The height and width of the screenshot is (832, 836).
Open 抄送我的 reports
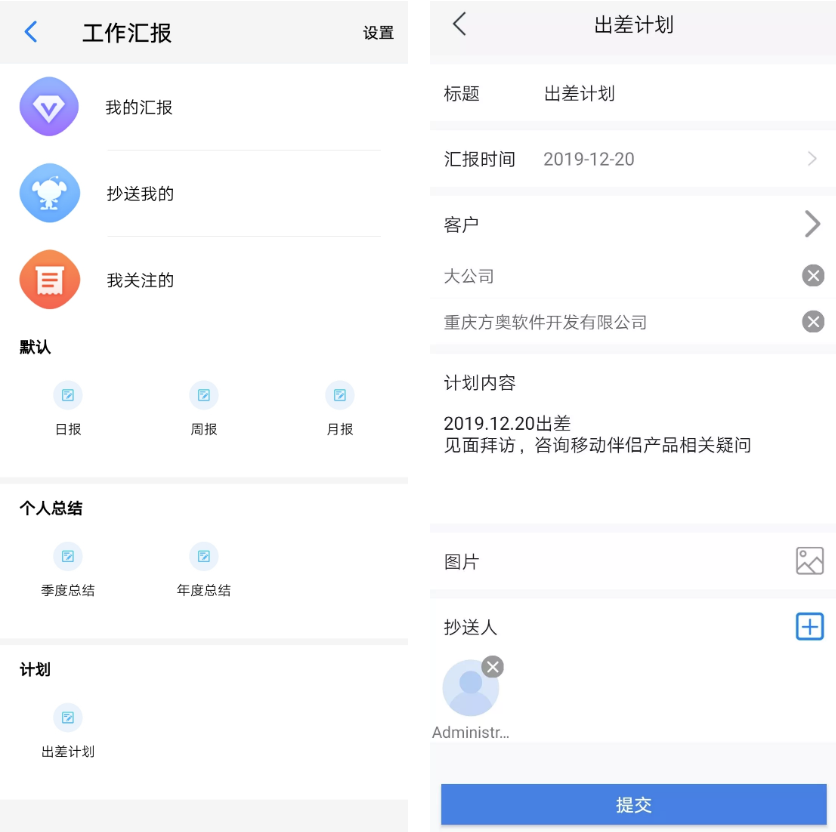140,193
